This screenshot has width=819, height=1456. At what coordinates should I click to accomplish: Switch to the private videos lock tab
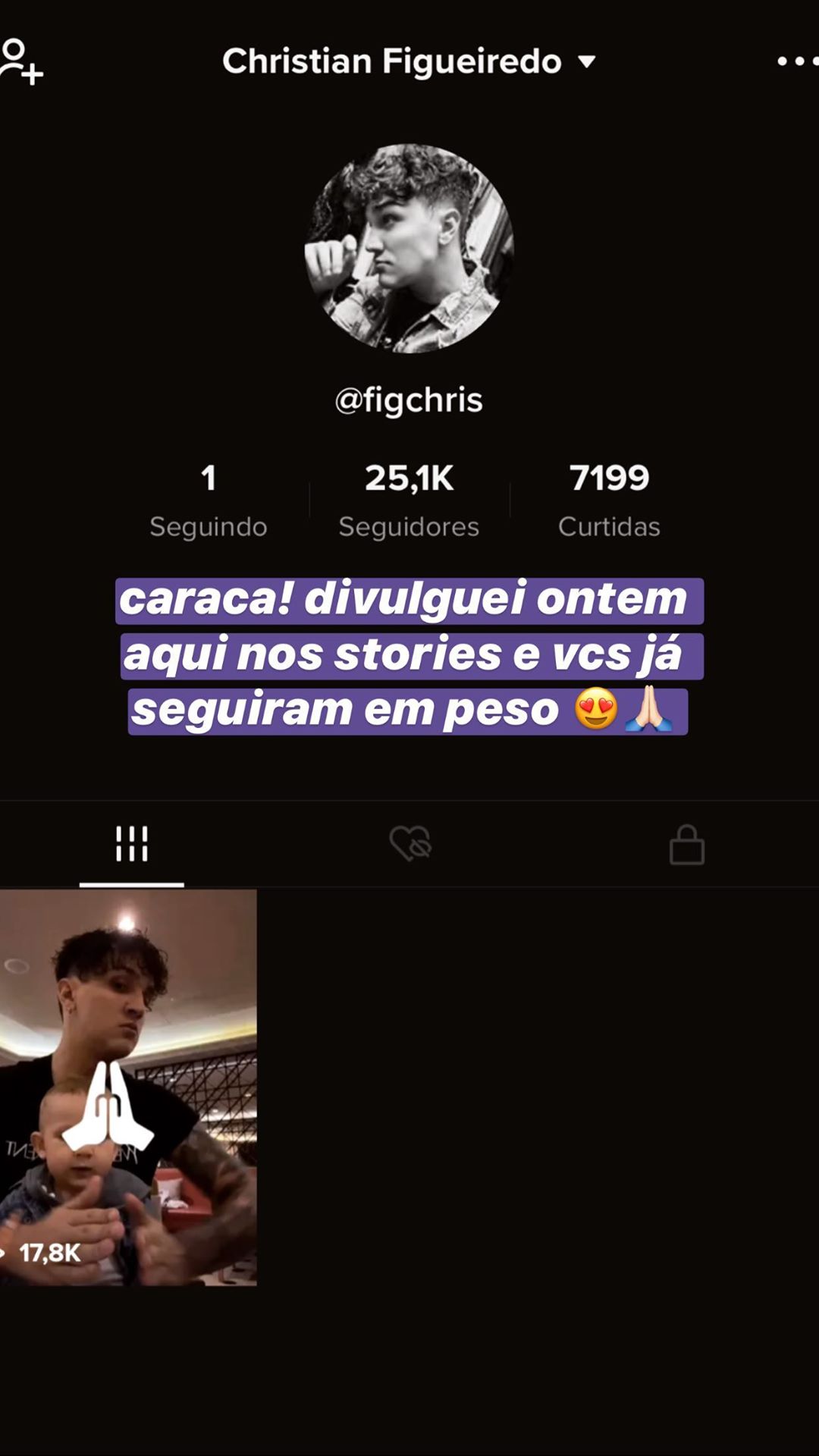687,844
